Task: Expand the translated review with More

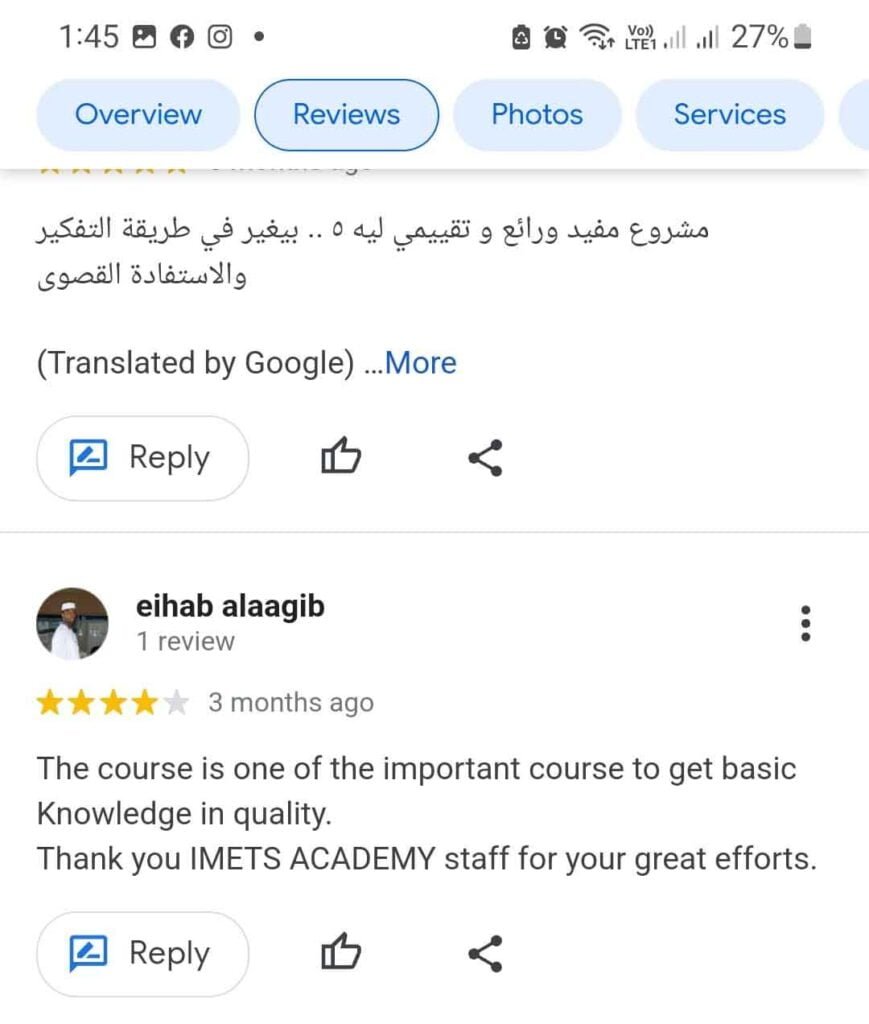Action: point(420,363)
